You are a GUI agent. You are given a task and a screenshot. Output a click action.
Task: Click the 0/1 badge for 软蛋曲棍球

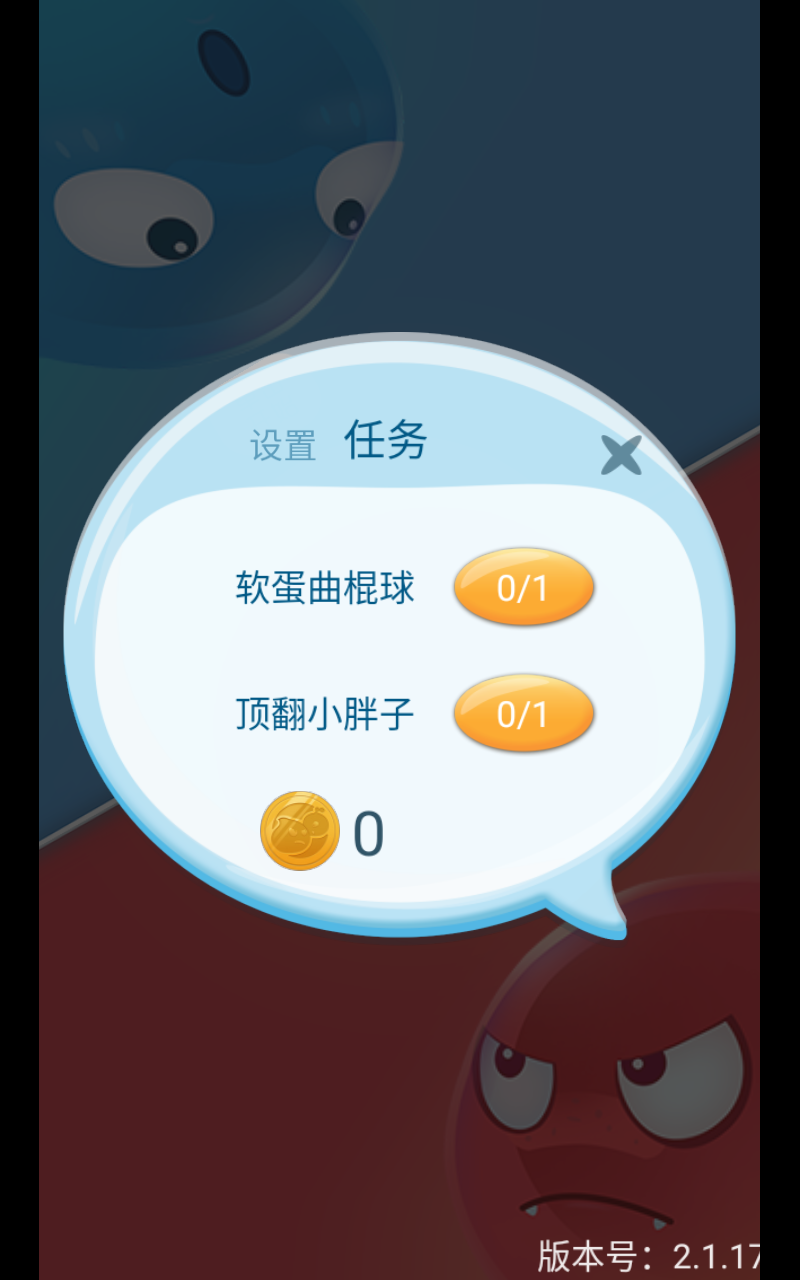523,588
